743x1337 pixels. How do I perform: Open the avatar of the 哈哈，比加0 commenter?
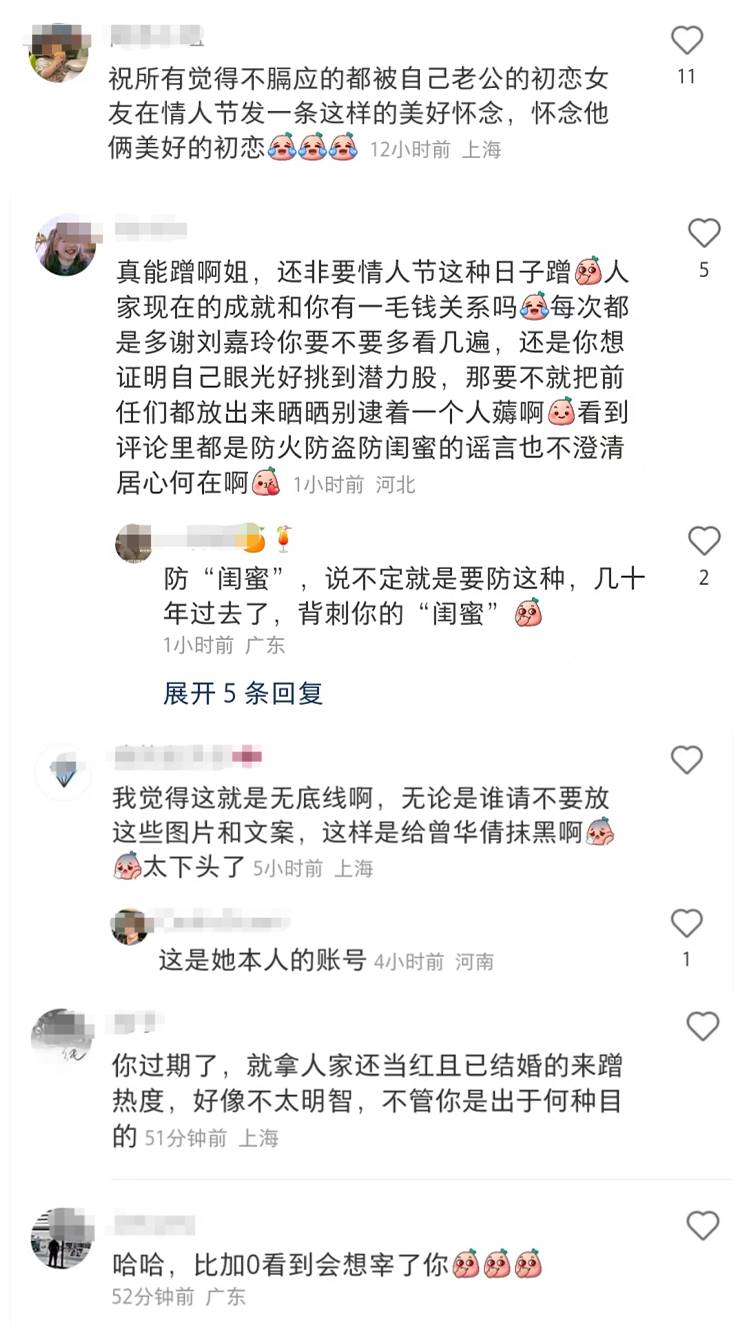point(62,1238)
